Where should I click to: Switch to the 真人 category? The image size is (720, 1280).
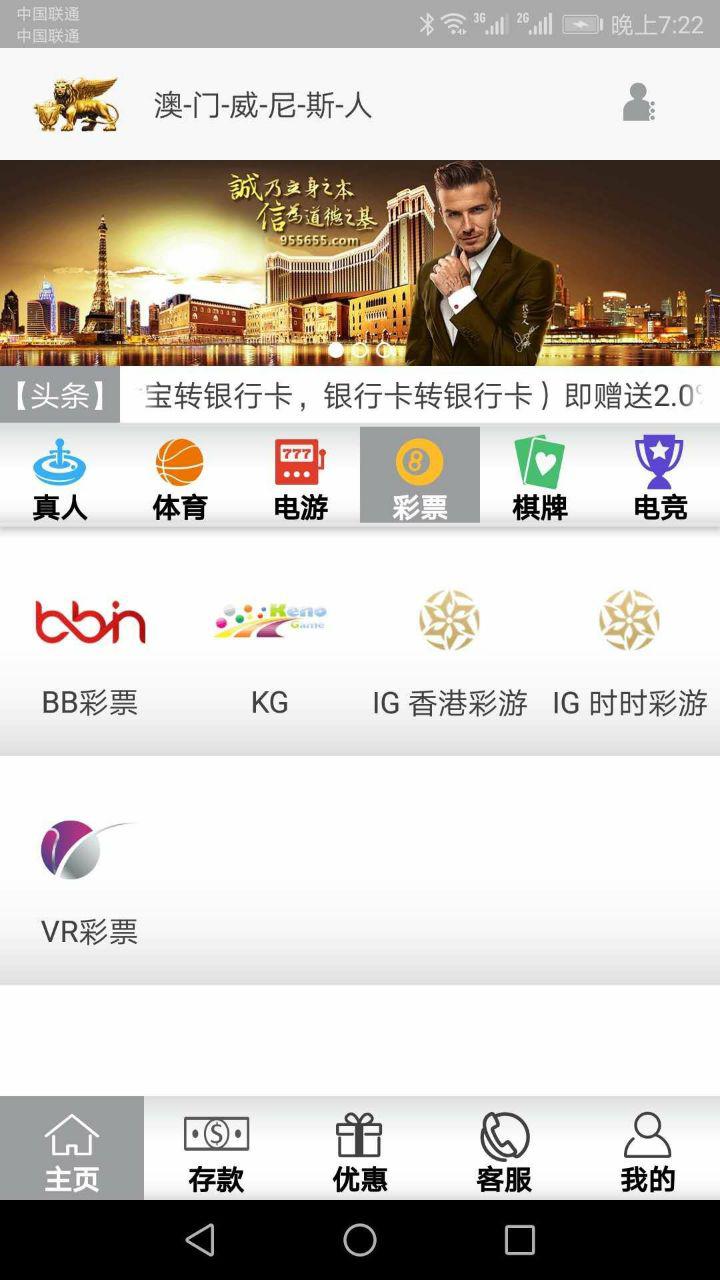tap(60, 477)
